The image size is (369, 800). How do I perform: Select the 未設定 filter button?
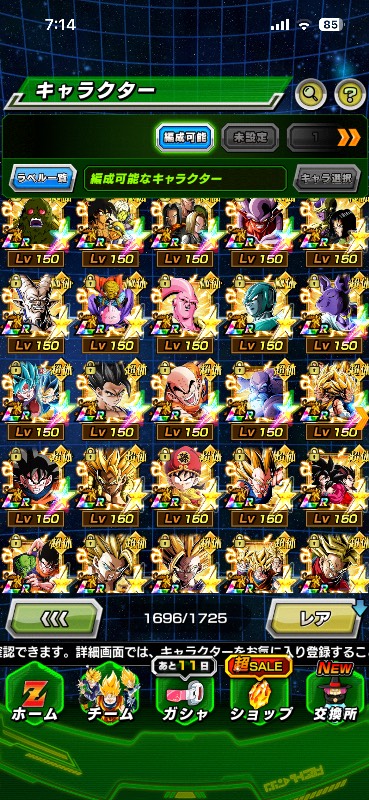click(250, 137)
